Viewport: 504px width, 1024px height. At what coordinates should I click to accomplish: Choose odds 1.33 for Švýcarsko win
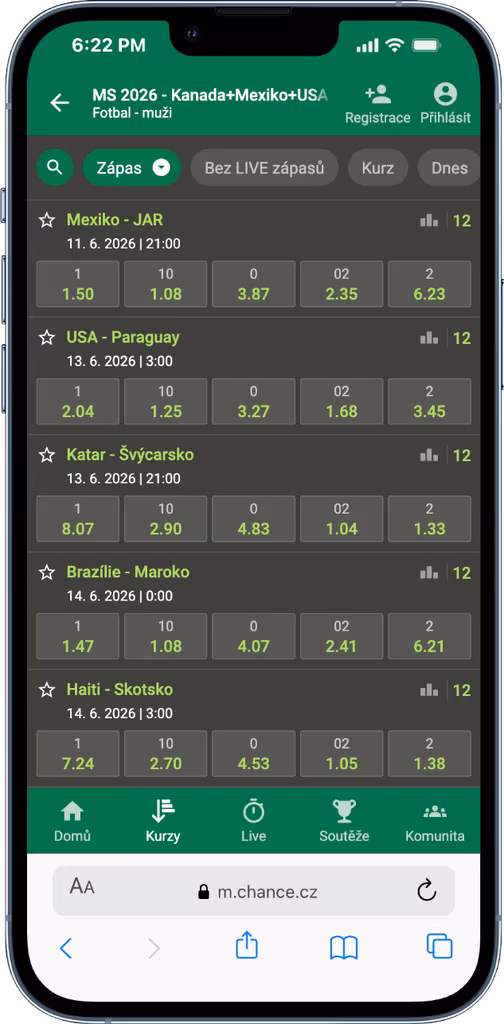pos(429,519)
